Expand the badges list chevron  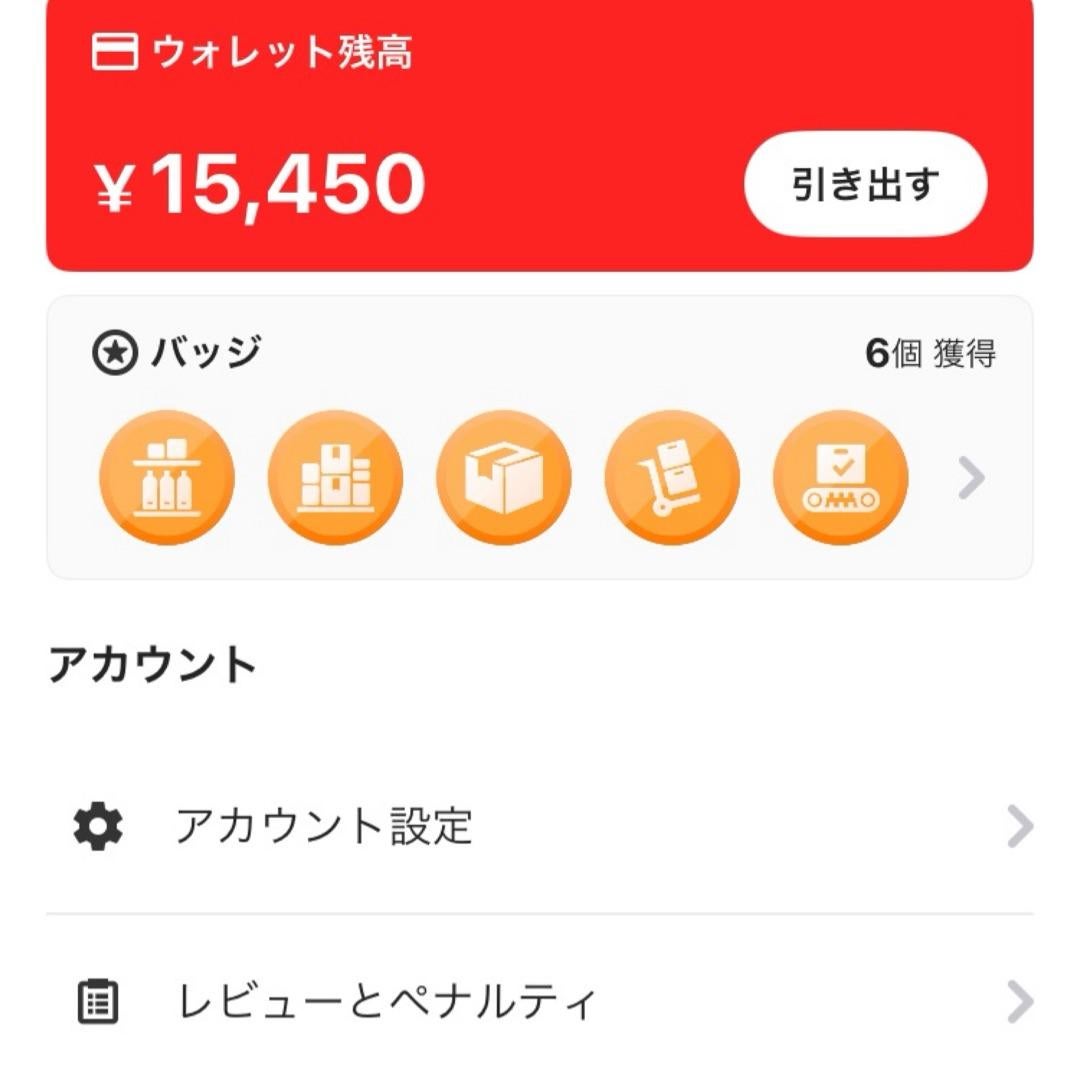click(x=971, y=479)
